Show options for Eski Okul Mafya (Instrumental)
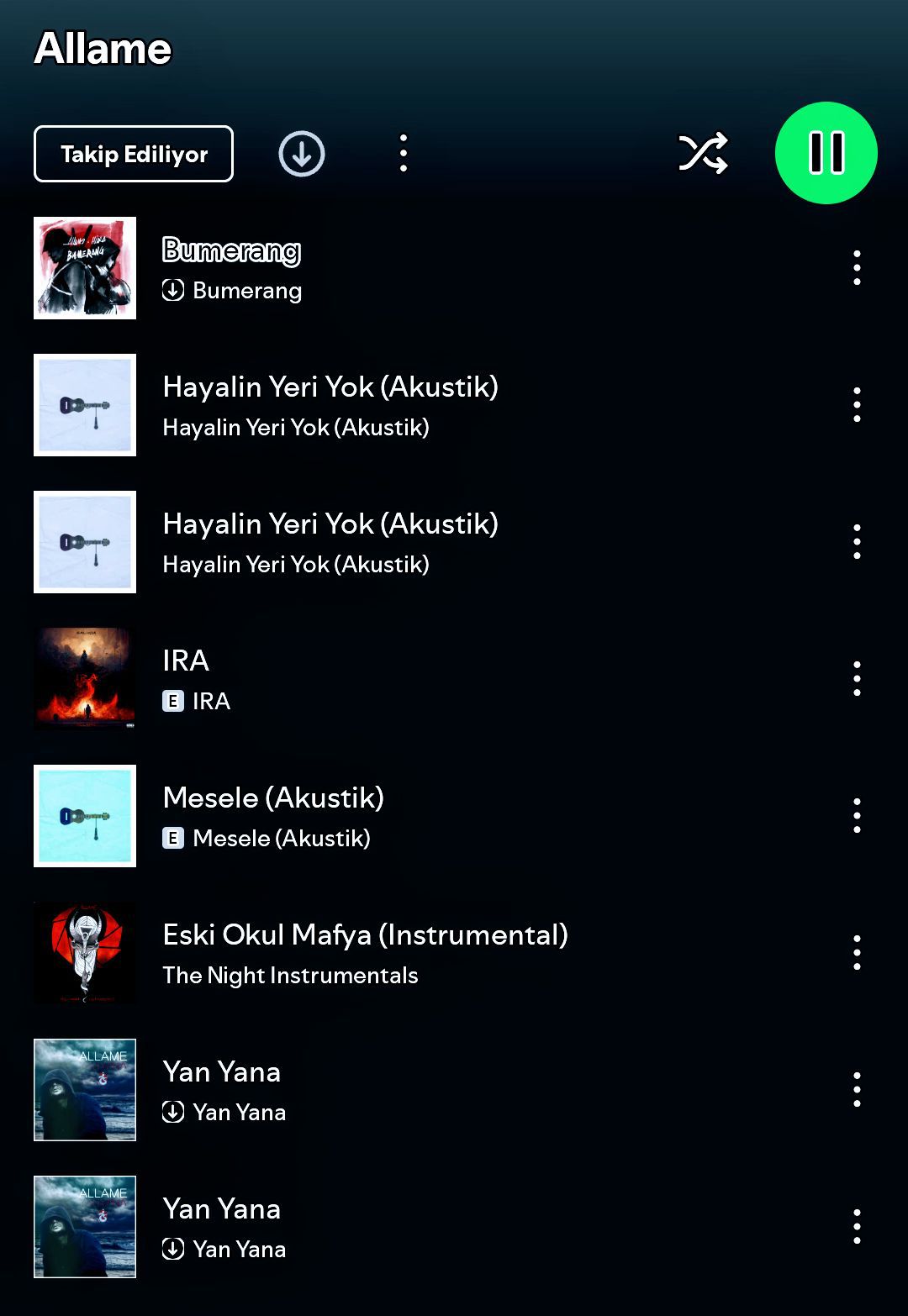 tap(857, 953)
